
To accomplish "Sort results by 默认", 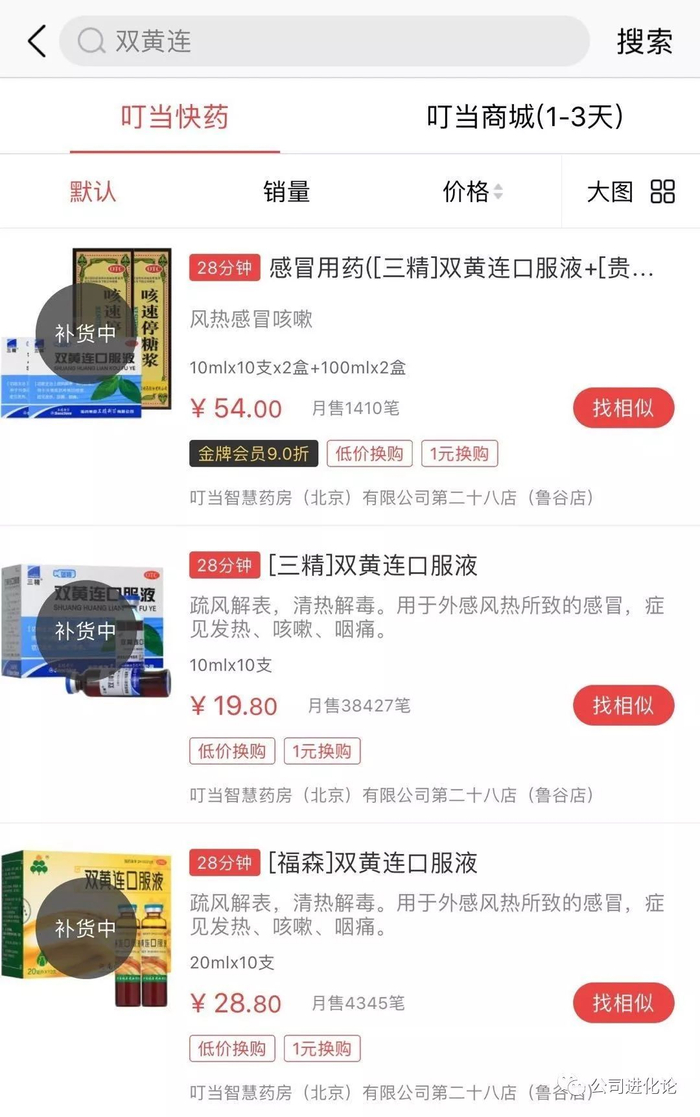I will [x=93, y=191].
